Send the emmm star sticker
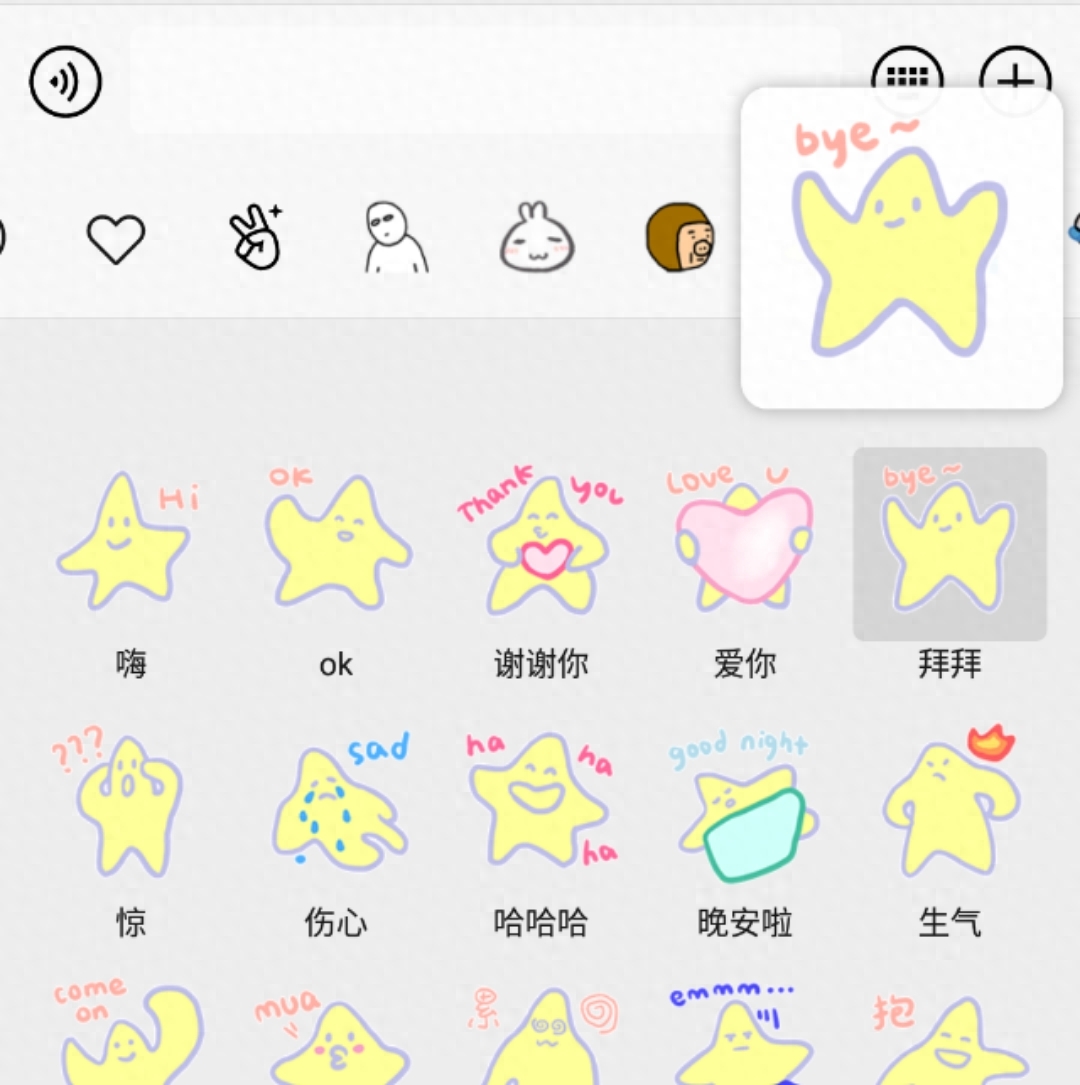The height and width of the screenshot is (1085, 1080). pyautogui.click(x=743, y=1040)
